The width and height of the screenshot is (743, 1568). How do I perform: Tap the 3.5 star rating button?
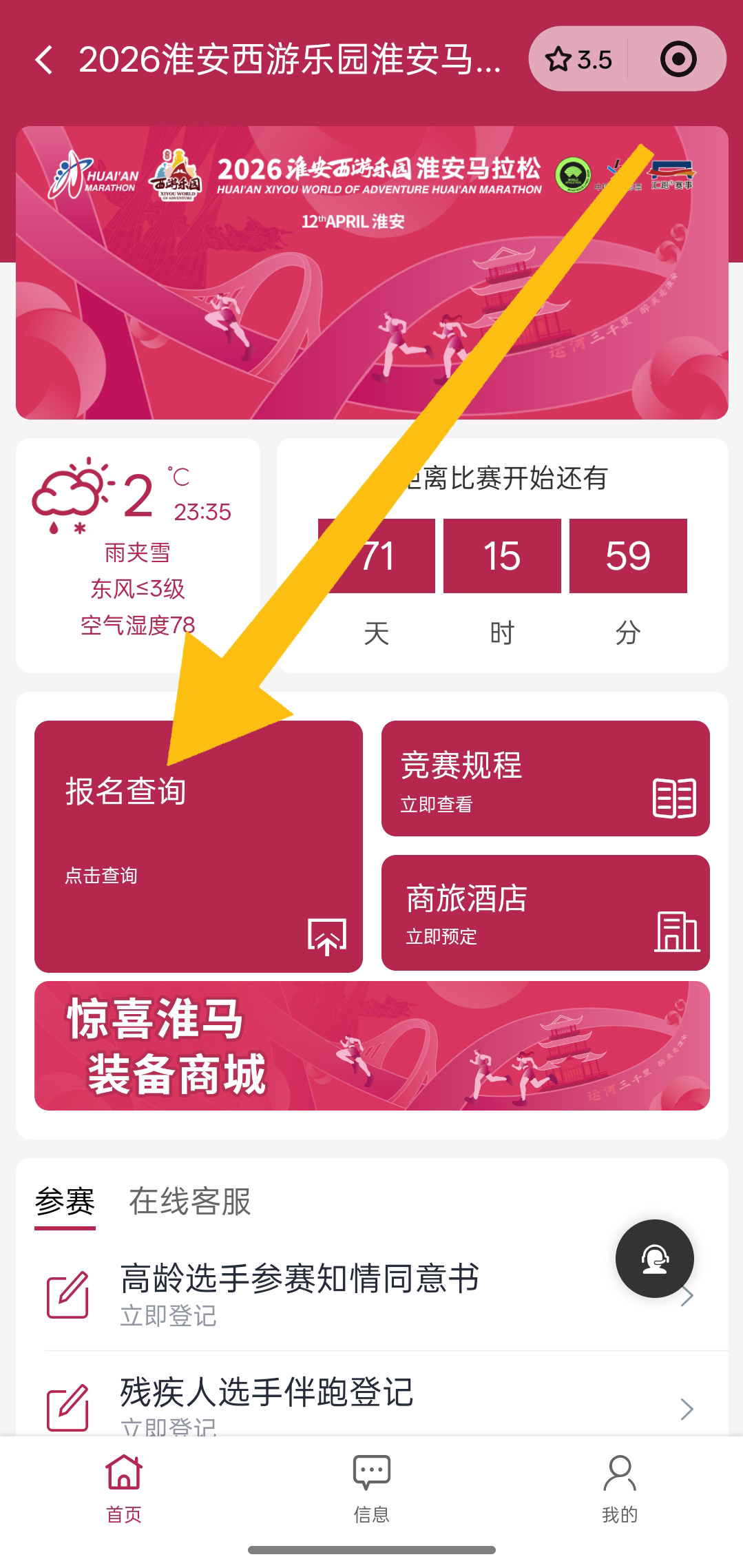pos(578,60)
